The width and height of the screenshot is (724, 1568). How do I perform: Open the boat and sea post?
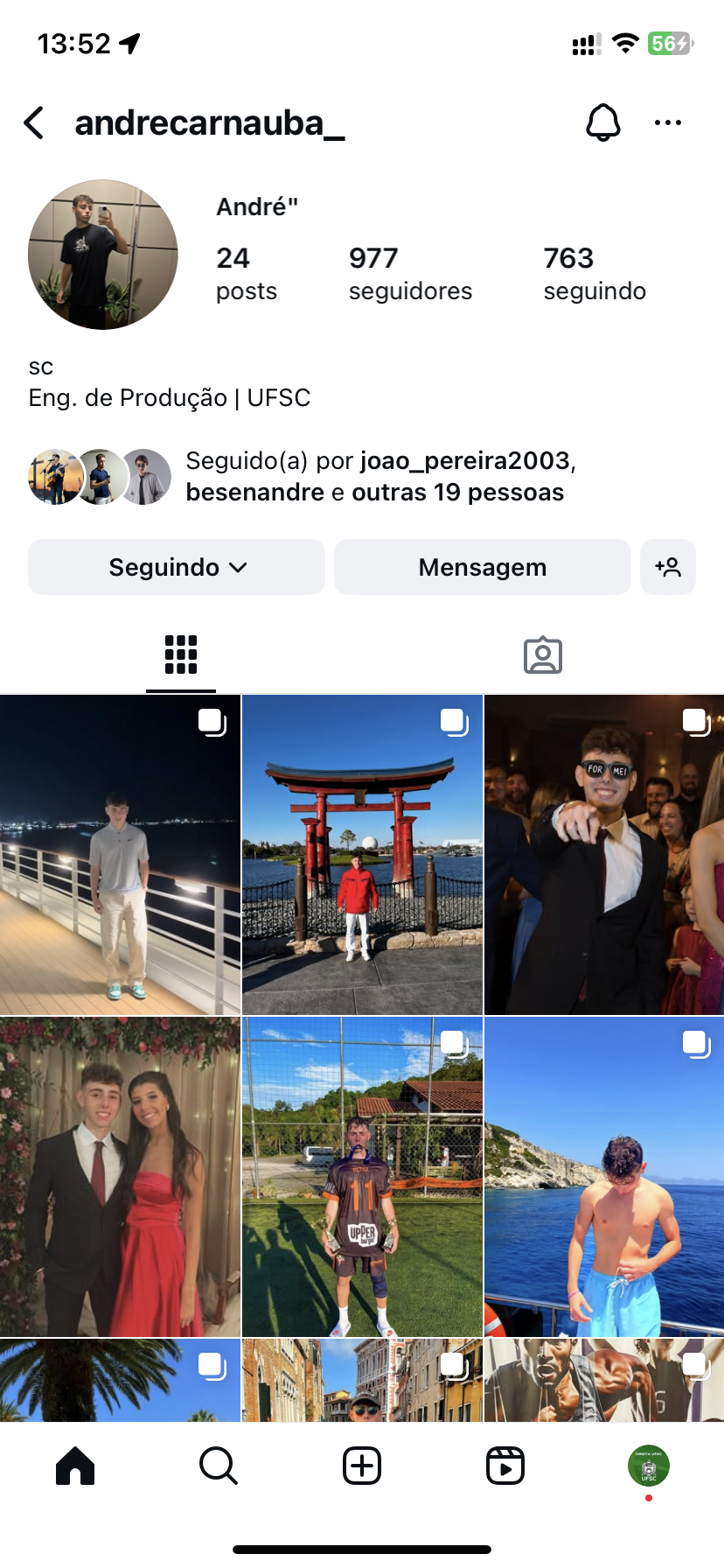click(x=604, y=1177)
